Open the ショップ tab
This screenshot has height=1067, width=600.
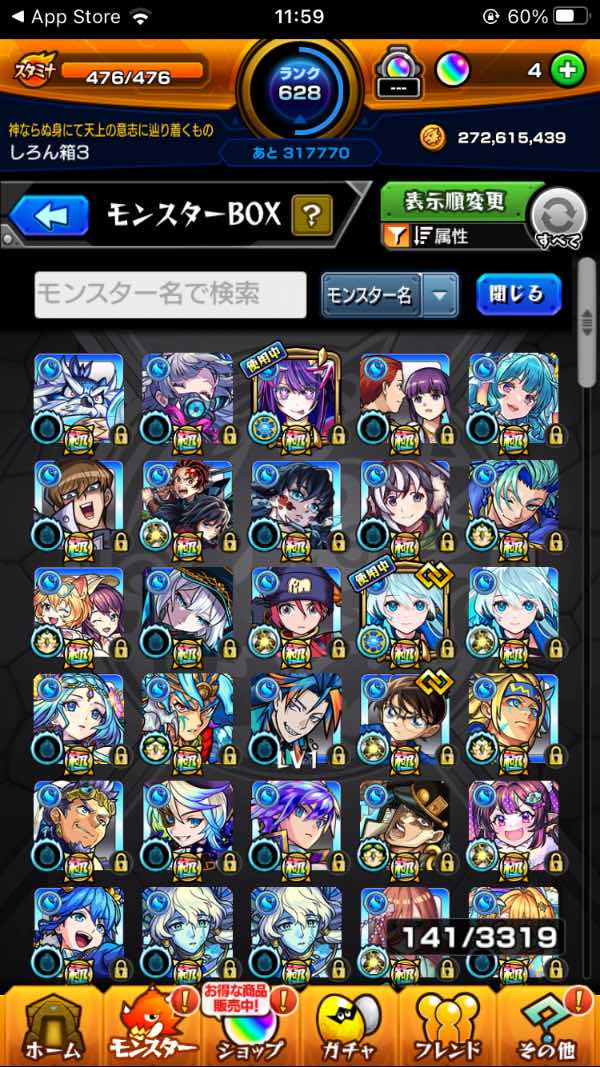[250, 1025]
